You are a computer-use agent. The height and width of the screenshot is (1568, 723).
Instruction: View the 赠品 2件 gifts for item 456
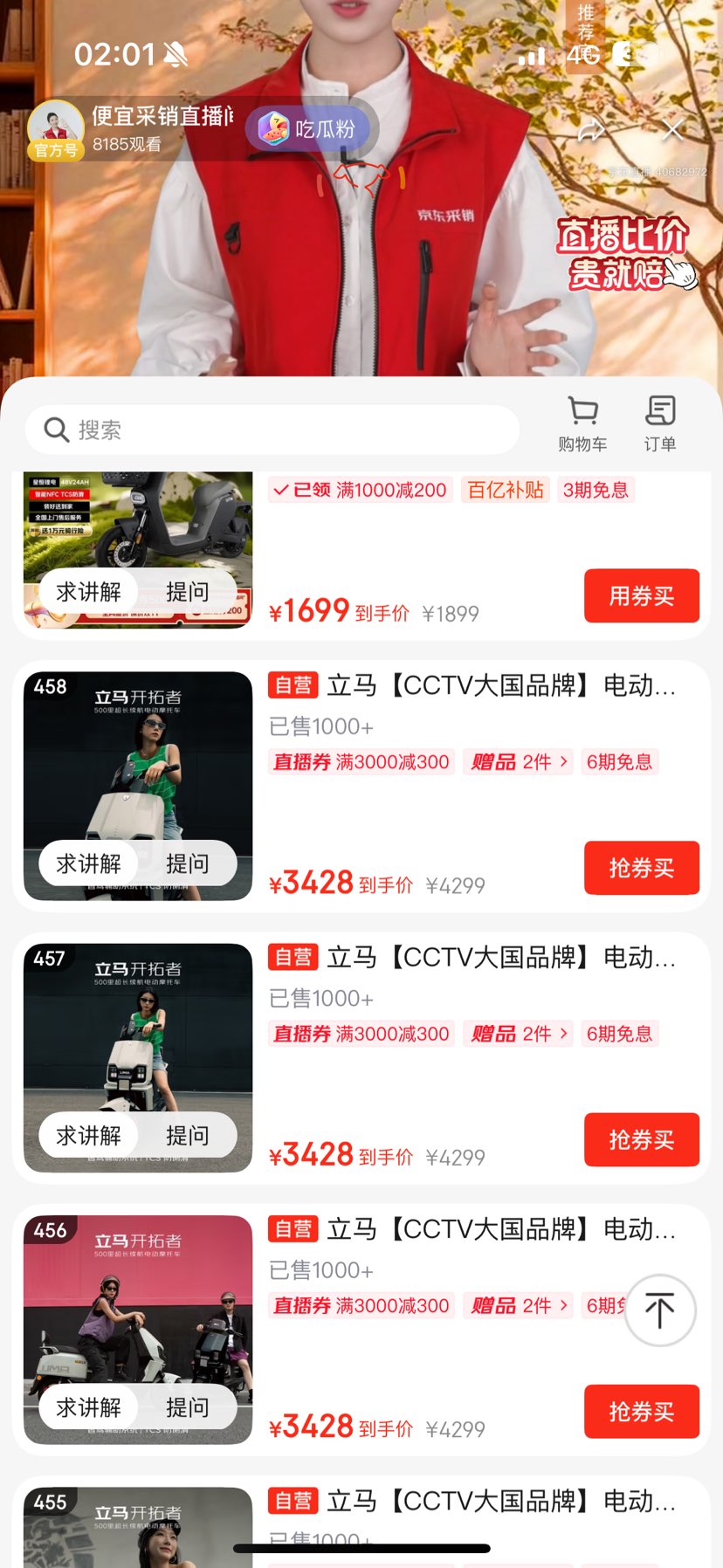[520, 1306]
